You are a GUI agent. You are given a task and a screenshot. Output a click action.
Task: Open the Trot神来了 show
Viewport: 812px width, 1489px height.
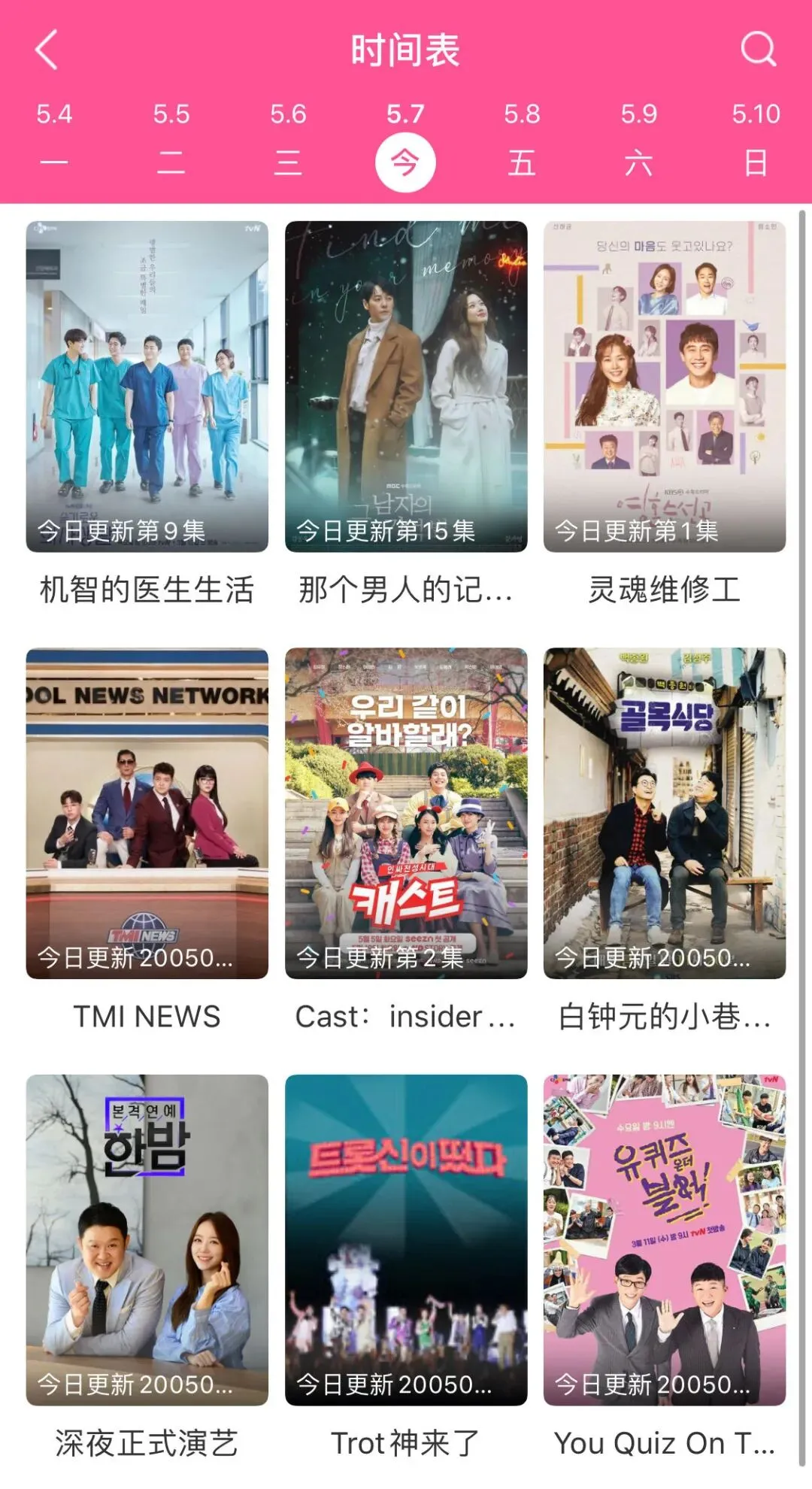click(x=406, y=1239)
